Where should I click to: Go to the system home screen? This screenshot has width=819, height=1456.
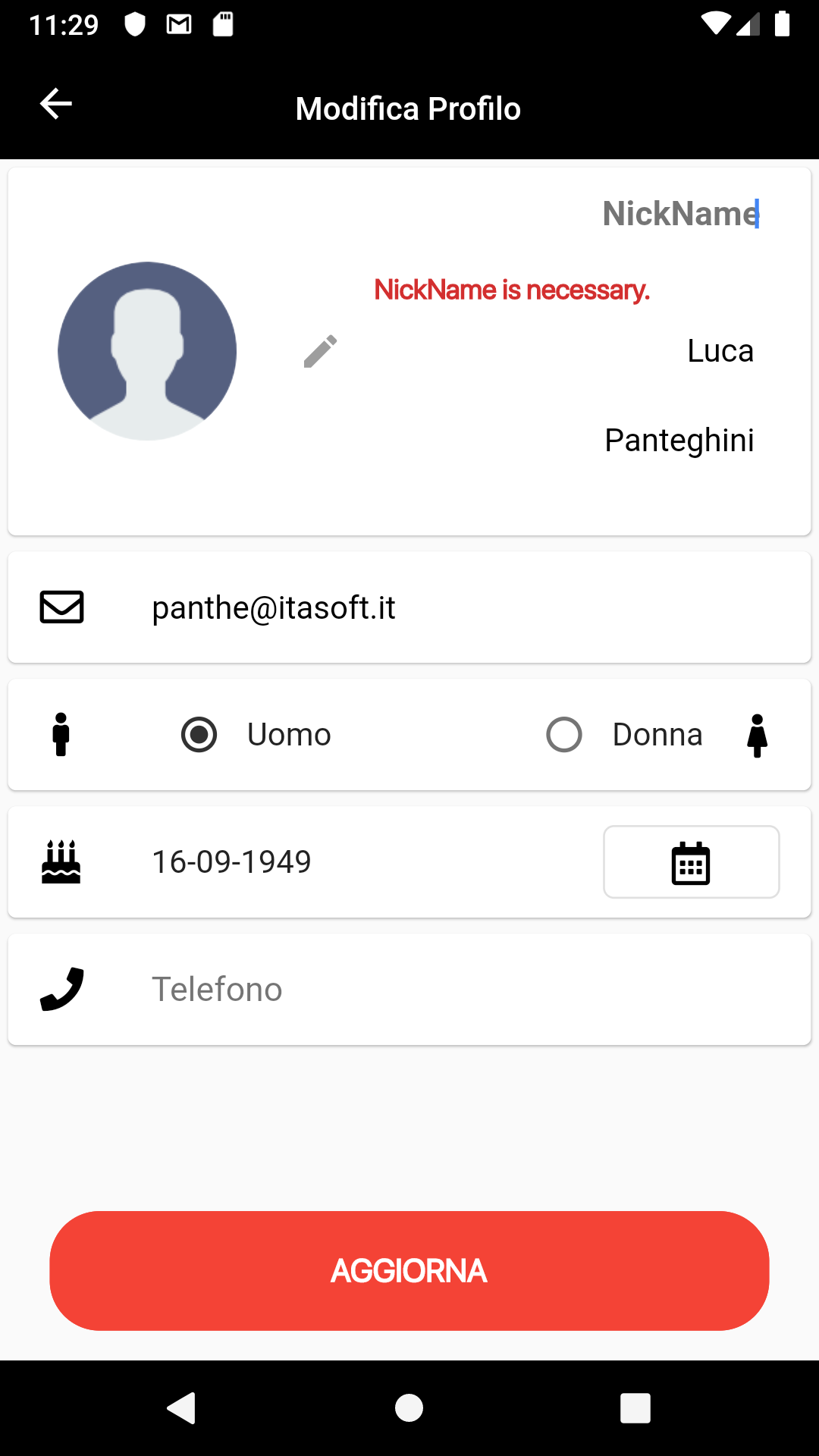409,1408
